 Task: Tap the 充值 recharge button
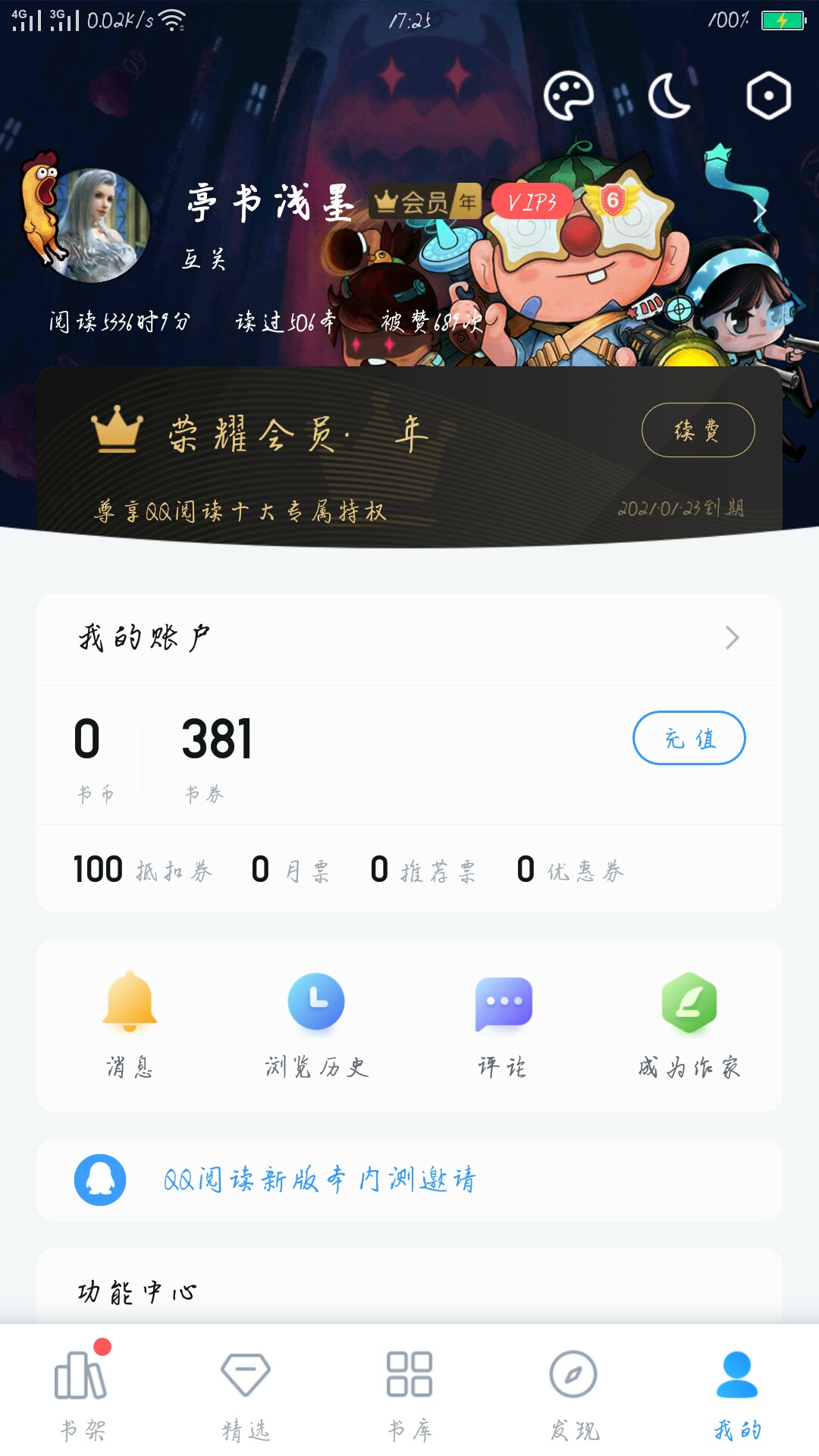click(689, 738)
